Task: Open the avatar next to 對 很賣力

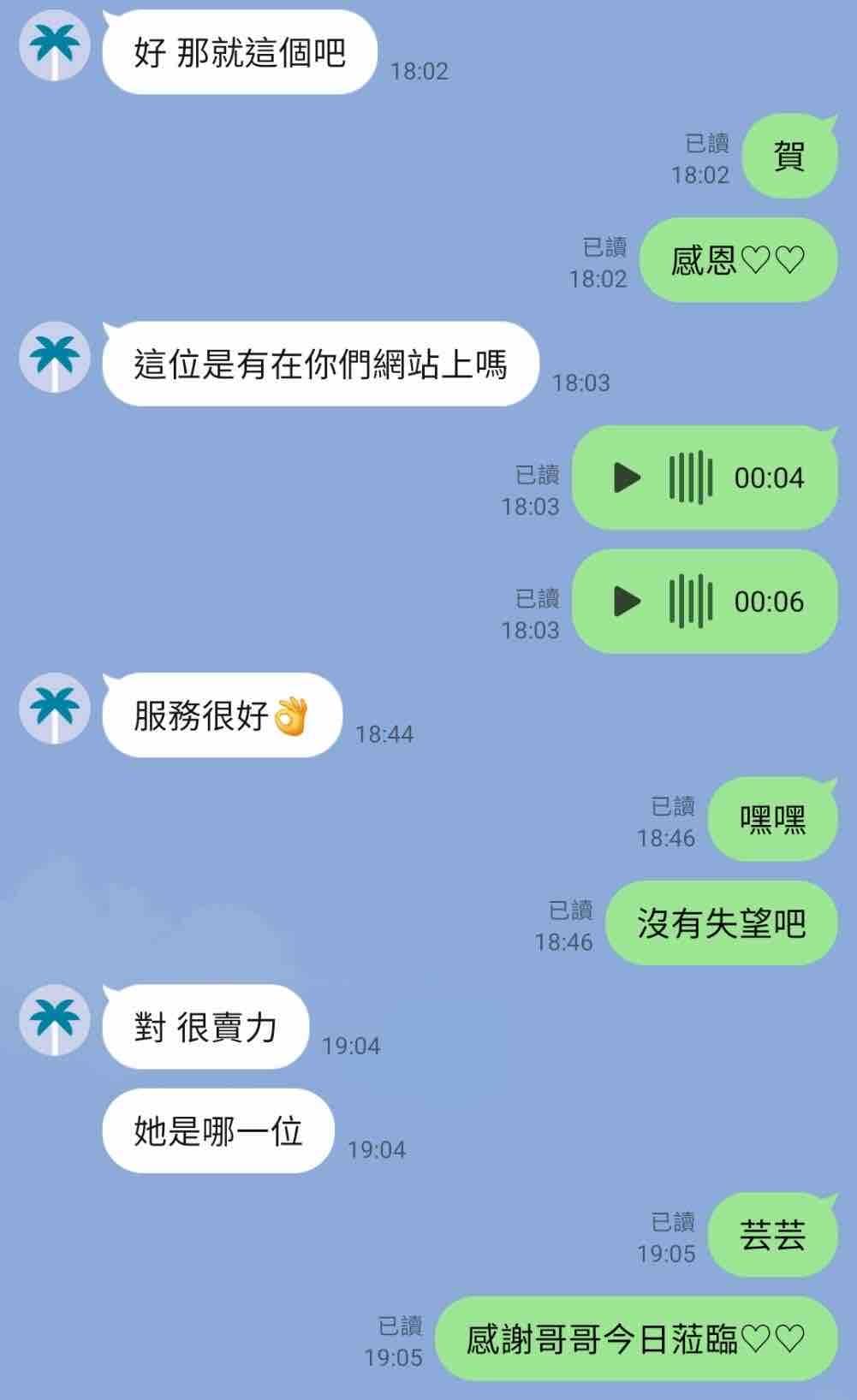Action: tap(55, 1020)
